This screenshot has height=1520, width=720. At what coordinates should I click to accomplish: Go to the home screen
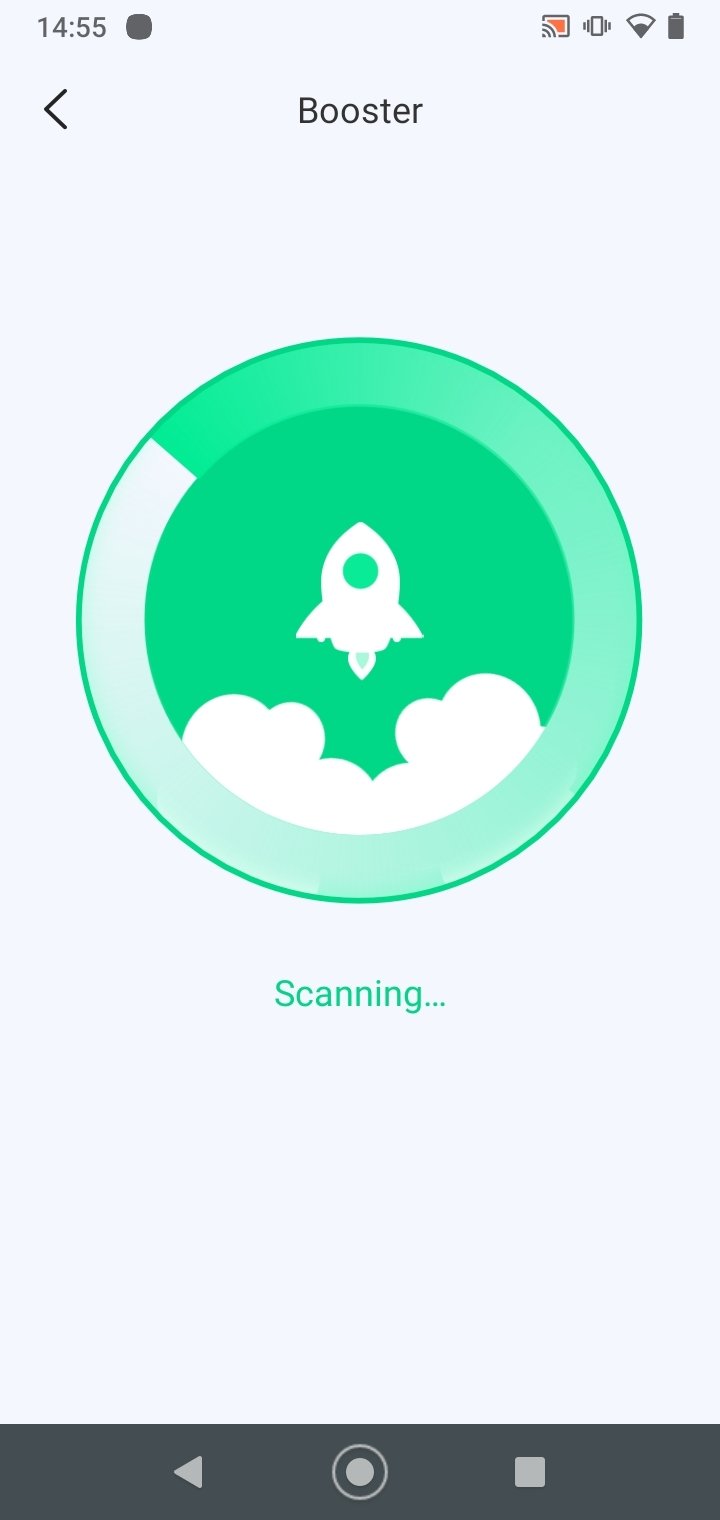(x=360, y=1471)
